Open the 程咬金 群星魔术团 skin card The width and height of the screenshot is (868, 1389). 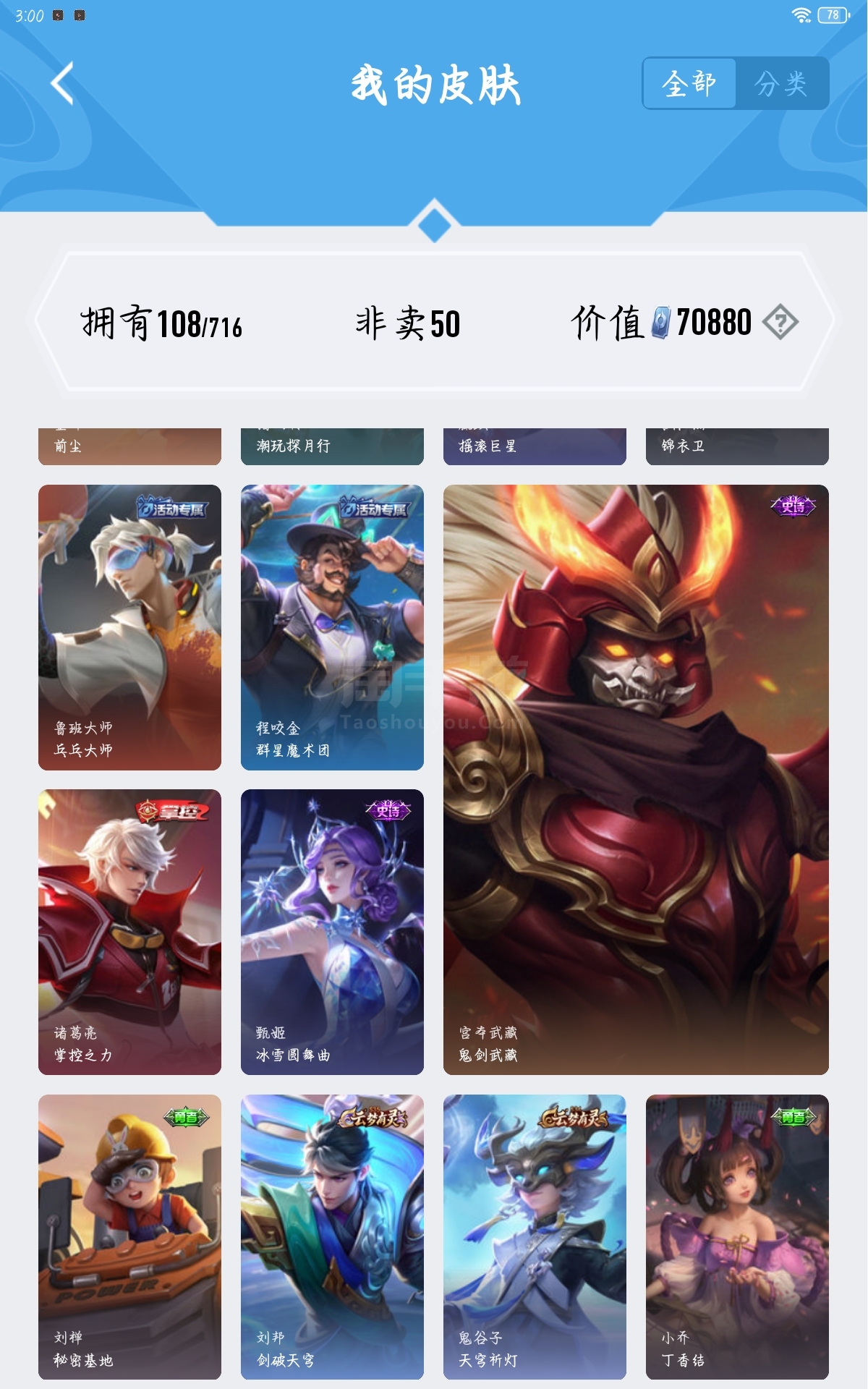(x=332, y=627)
